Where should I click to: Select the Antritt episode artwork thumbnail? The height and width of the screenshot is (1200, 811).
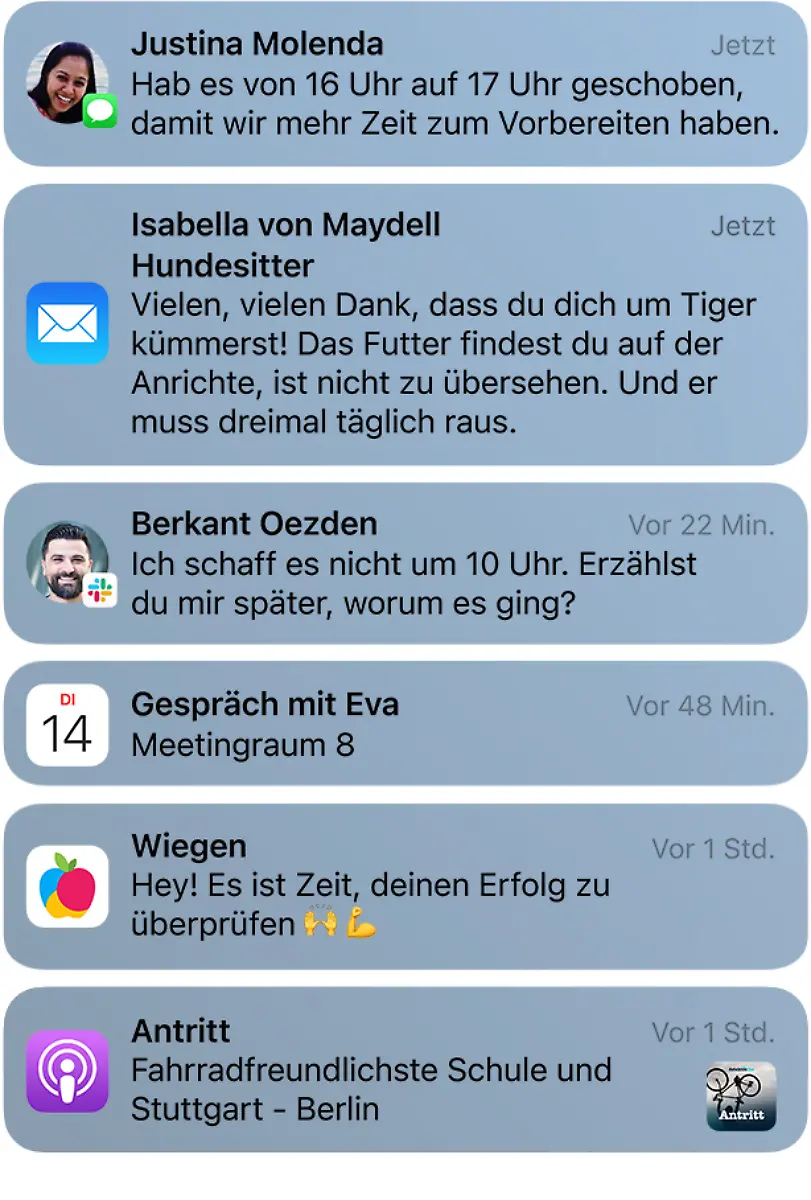pos(742,1096)
